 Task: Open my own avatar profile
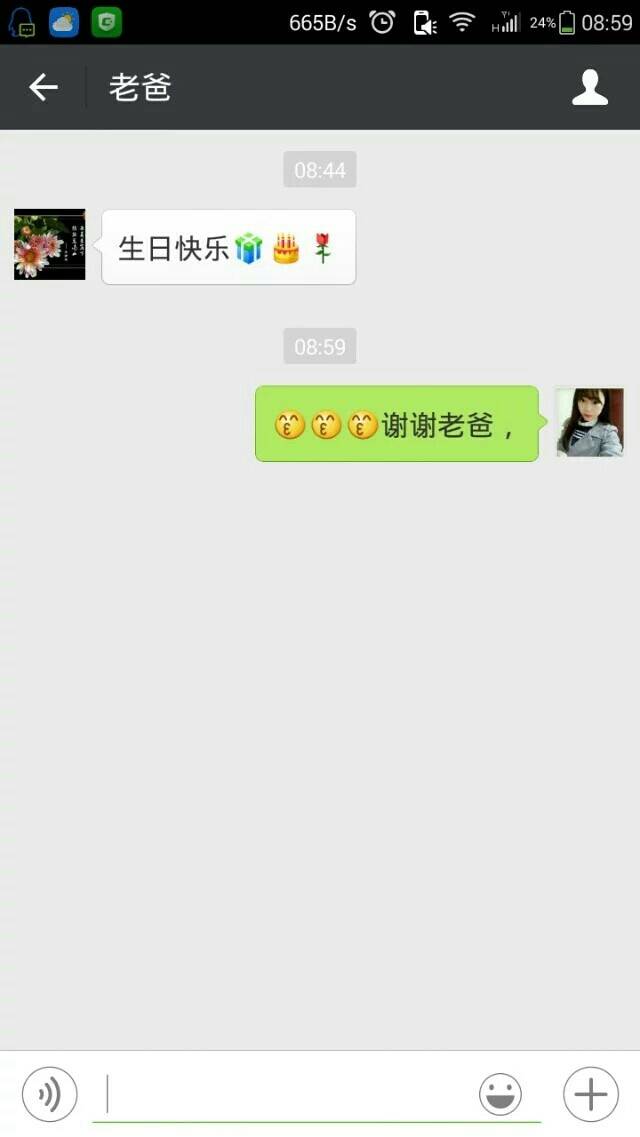pos(590,422)
